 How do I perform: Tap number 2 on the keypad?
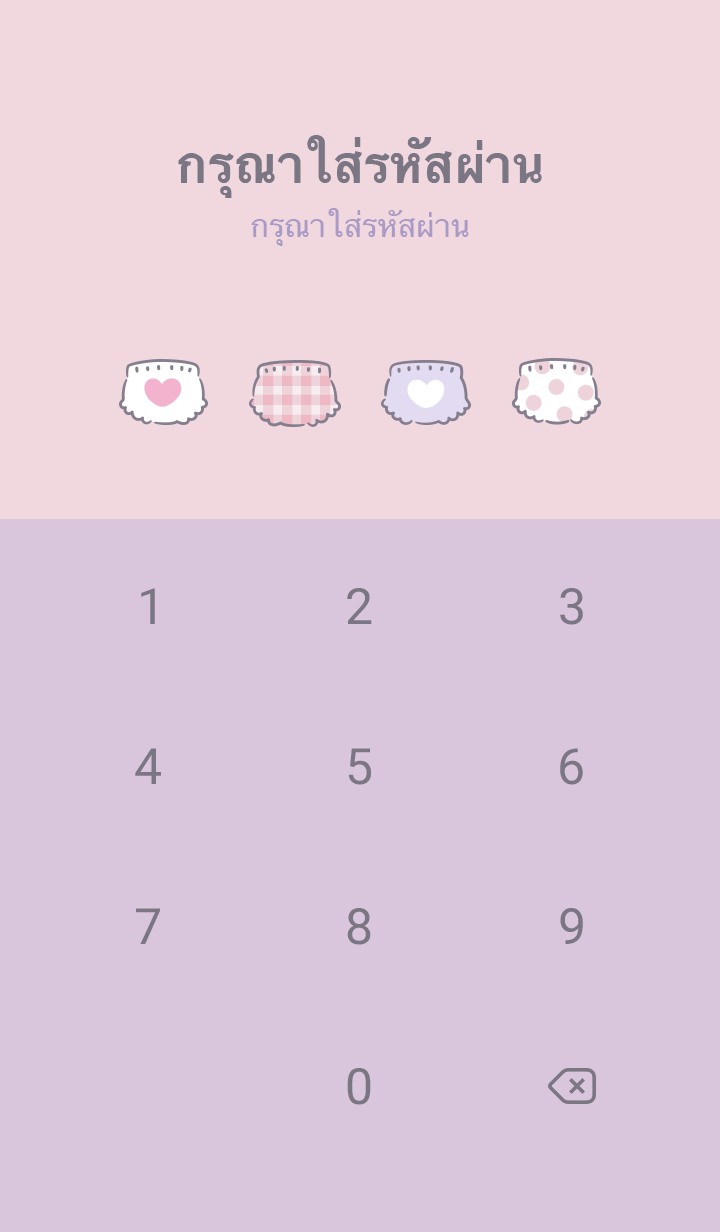359,607
